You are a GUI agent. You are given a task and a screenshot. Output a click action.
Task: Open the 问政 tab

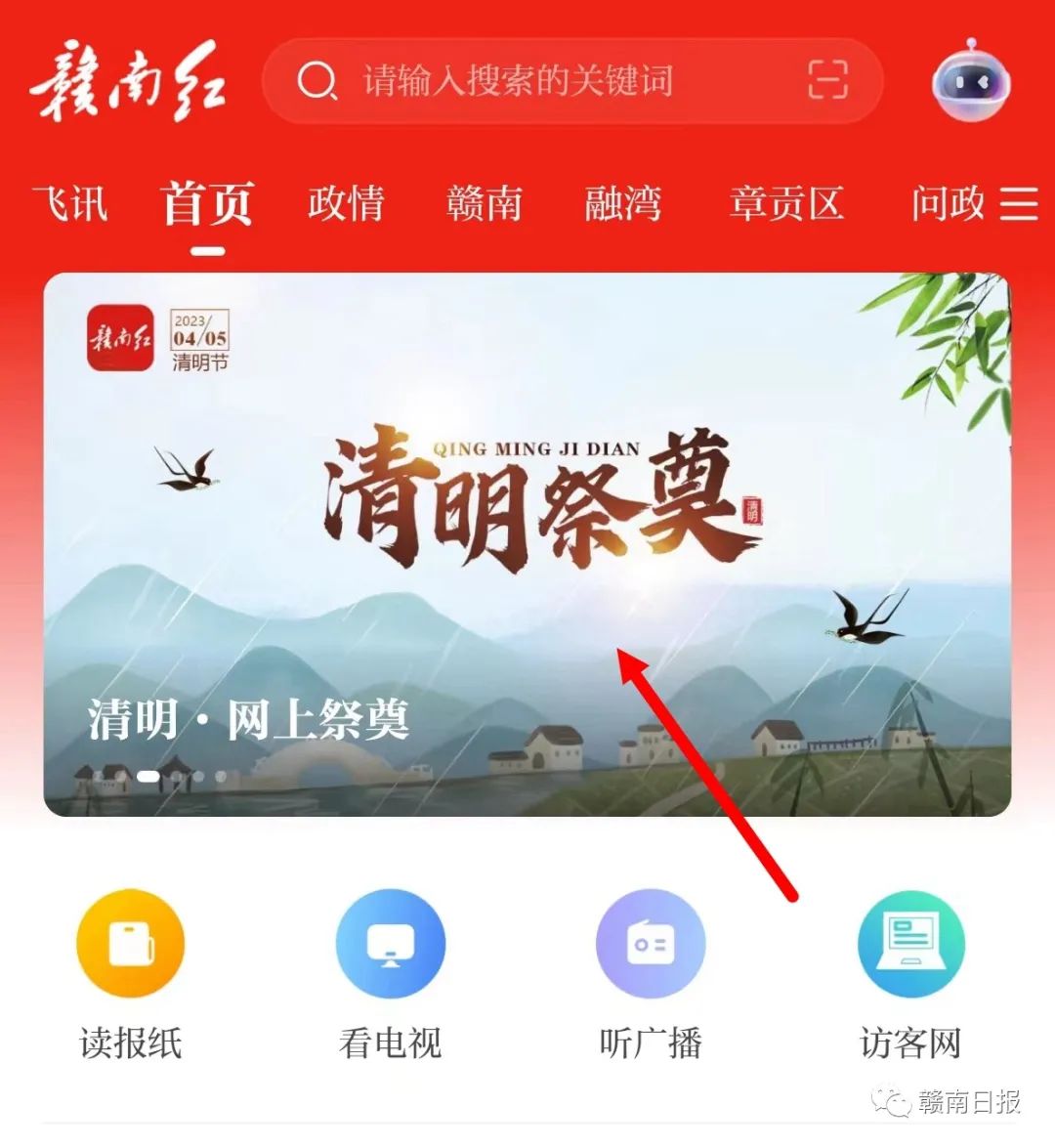947,204
